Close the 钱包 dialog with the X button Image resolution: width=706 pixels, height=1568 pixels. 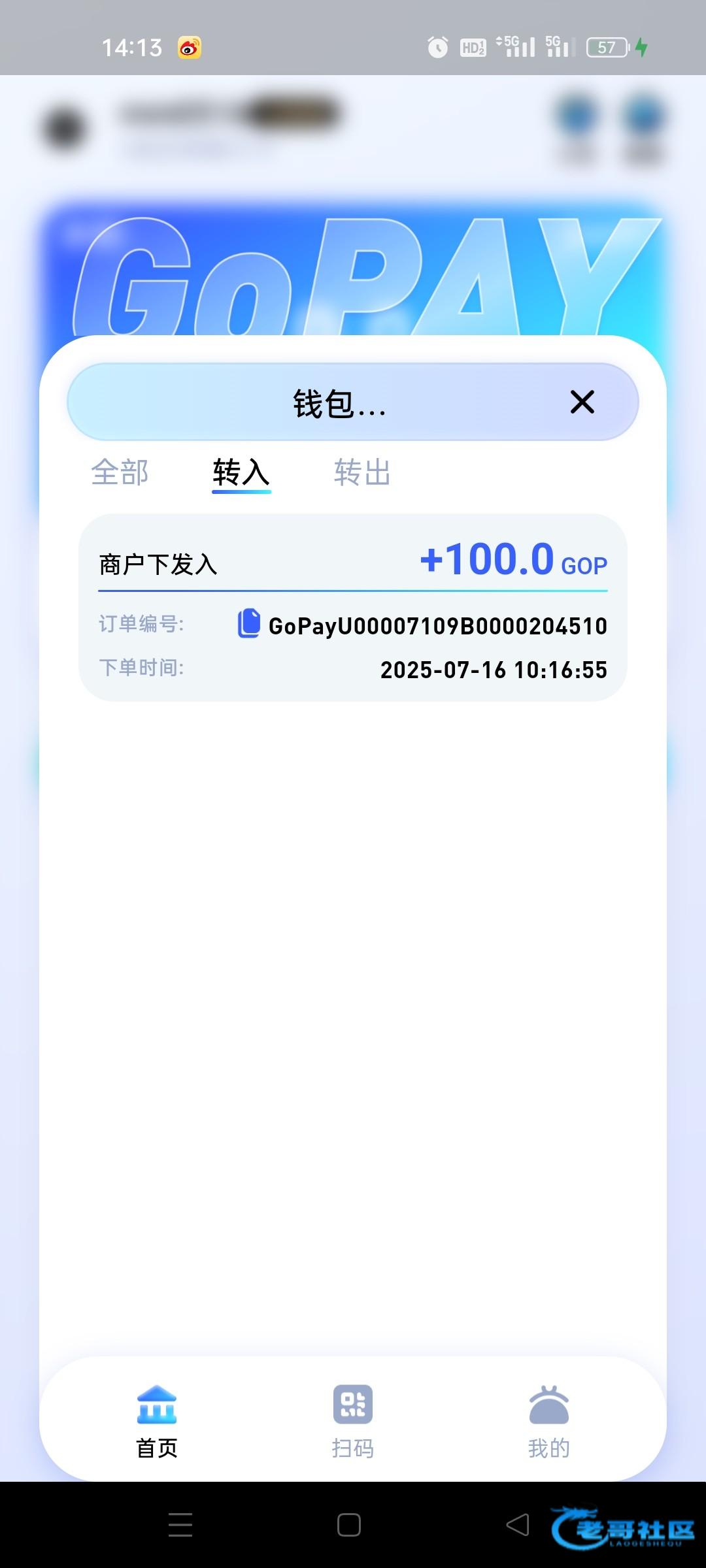[x=582, y=402]
